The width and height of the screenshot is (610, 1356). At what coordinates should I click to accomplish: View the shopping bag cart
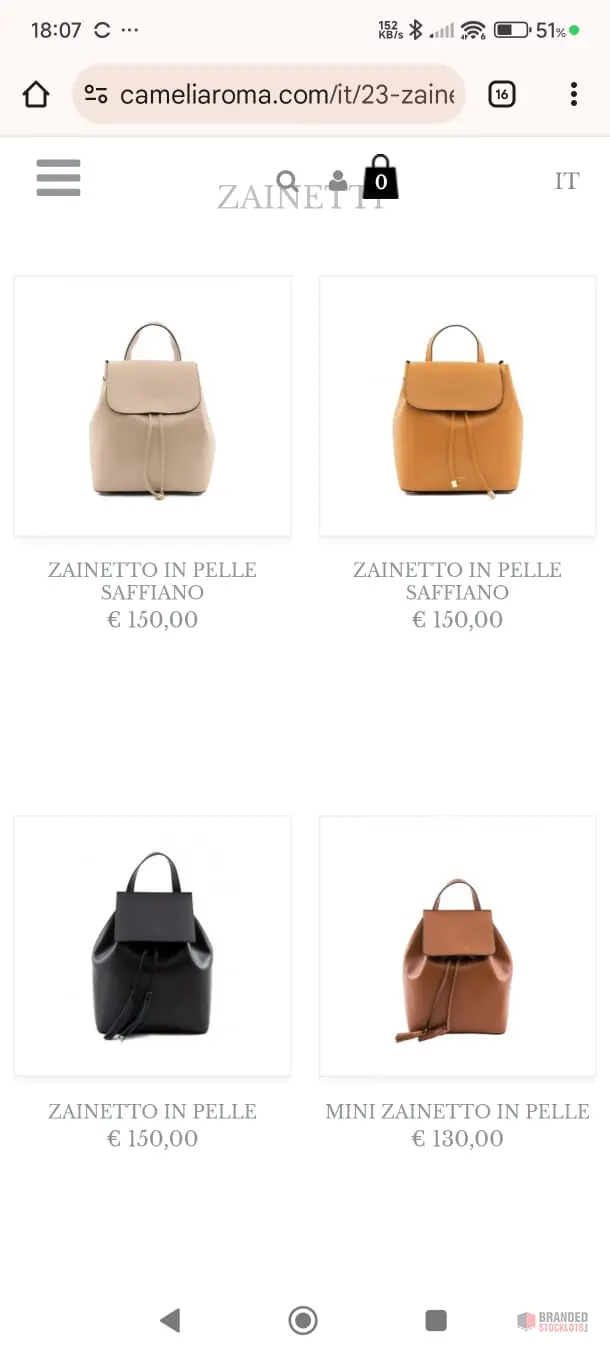tap(380, 177)
